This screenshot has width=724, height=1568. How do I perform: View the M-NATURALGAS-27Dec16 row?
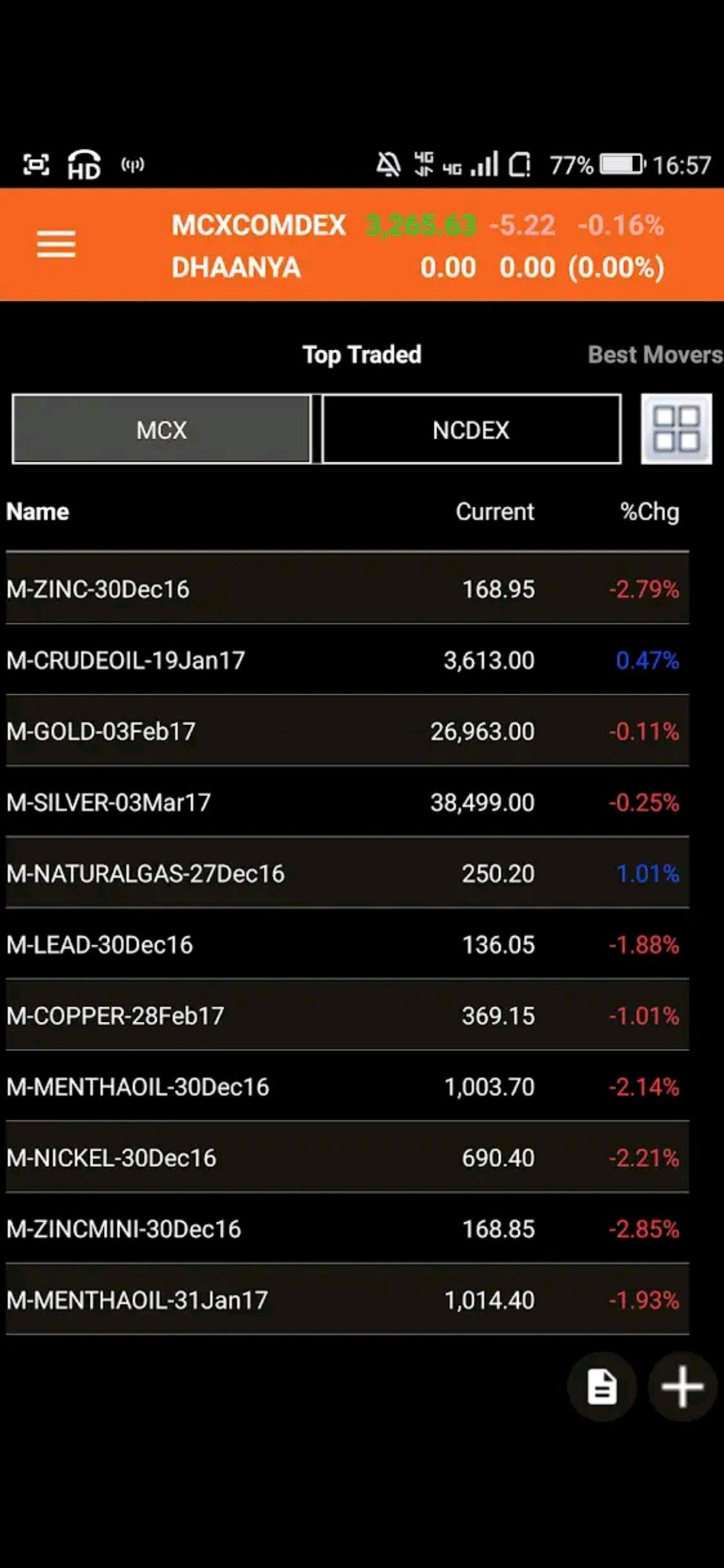347,873
